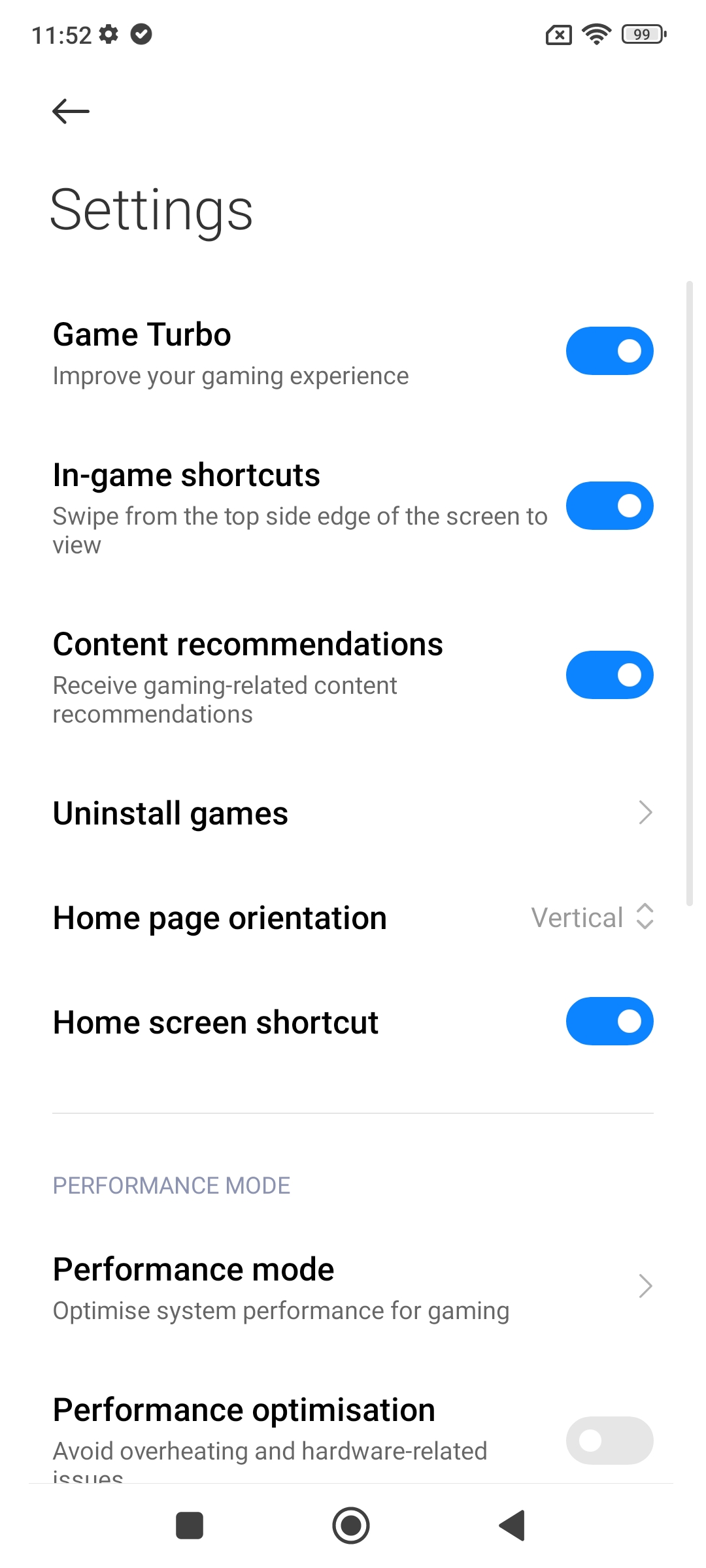Image resolution: width=706 pixels, height=1568 pixels.
Task: Turn off the Game Turbo switch
Action: (x=609, y=351)
